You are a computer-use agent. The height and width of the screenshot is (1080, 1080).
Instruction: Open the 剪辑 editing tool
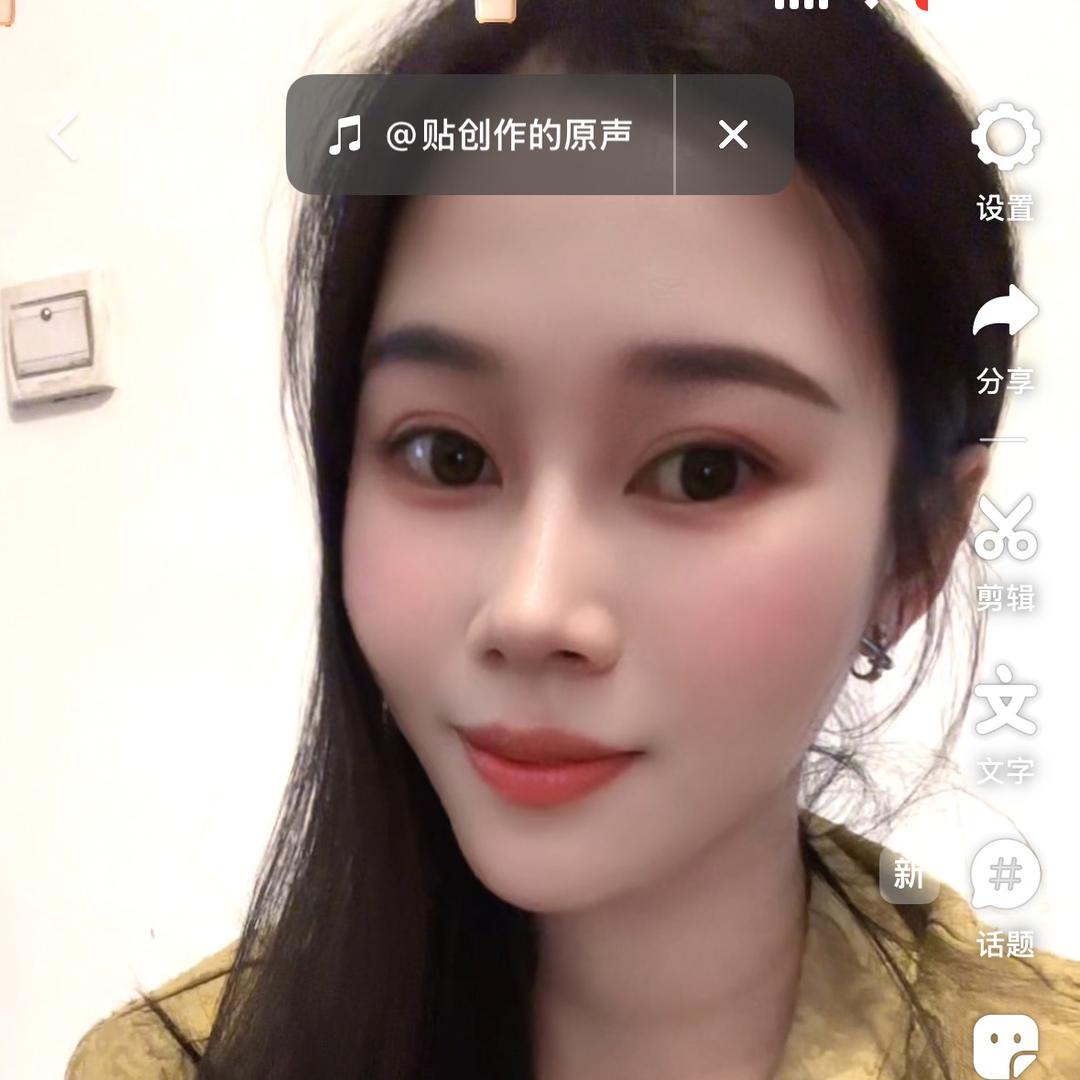1005,528
